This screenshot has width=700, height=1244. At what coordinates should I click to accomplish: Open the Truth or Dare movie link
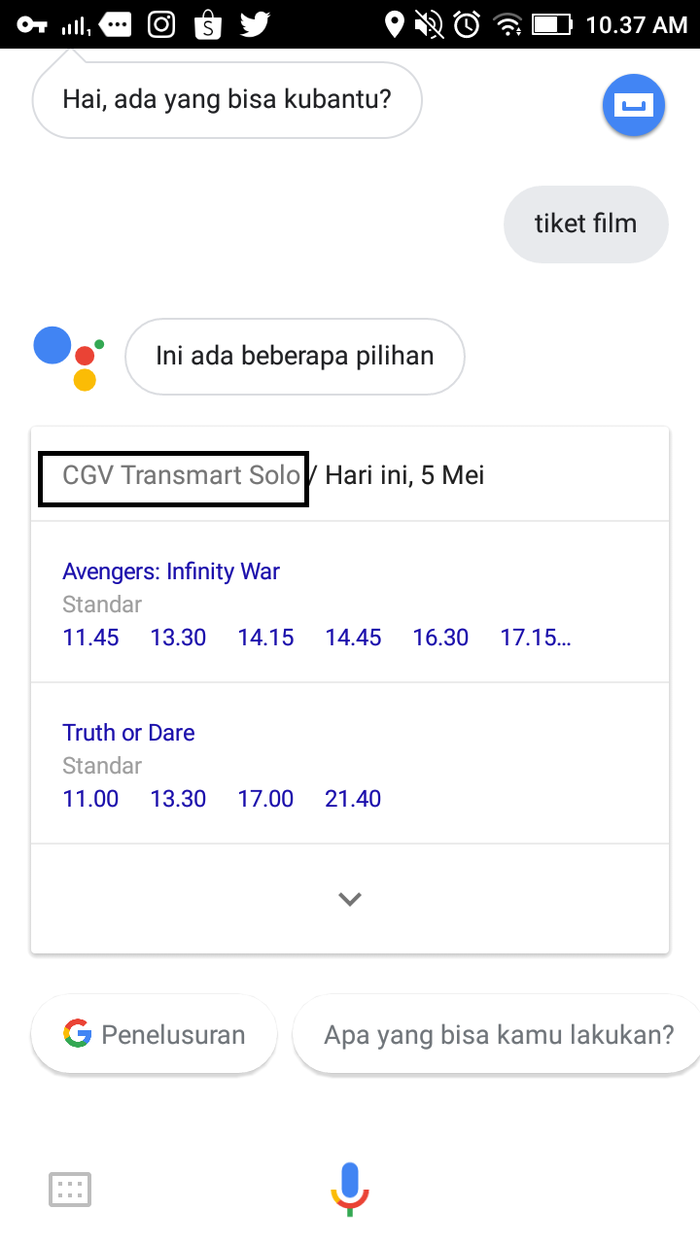[x=129, y=732]
